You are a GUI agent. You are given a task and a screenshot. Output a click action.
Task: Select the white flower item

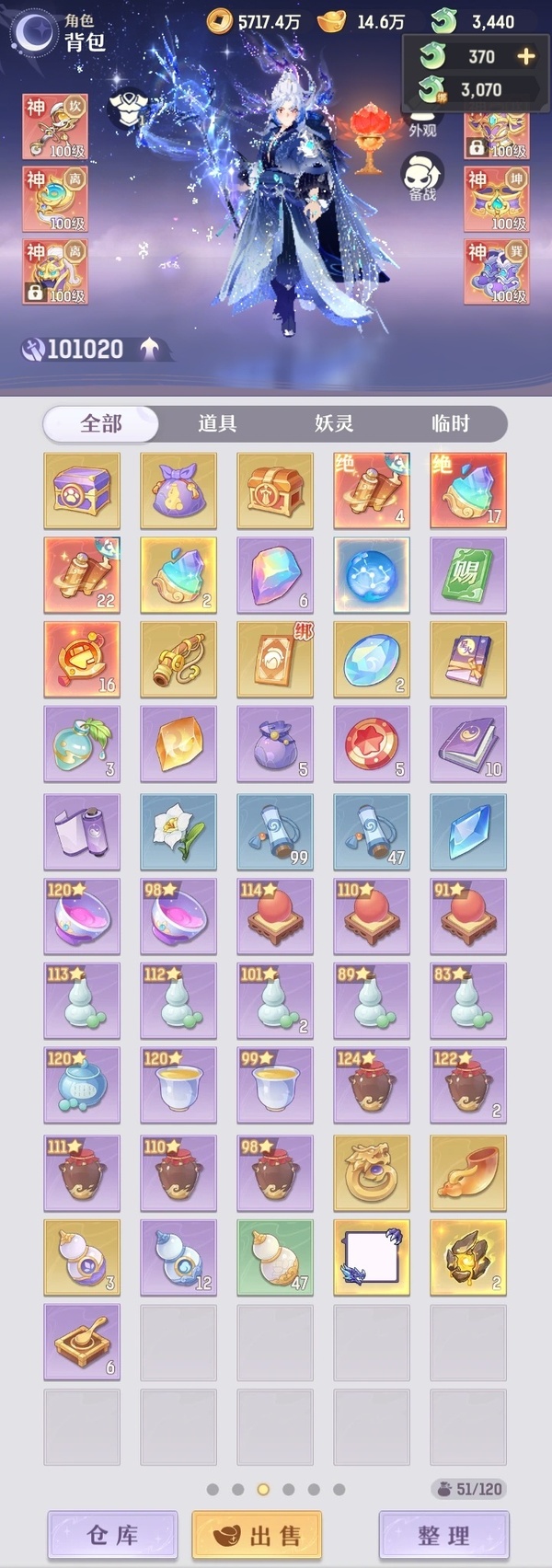(178, 832)
